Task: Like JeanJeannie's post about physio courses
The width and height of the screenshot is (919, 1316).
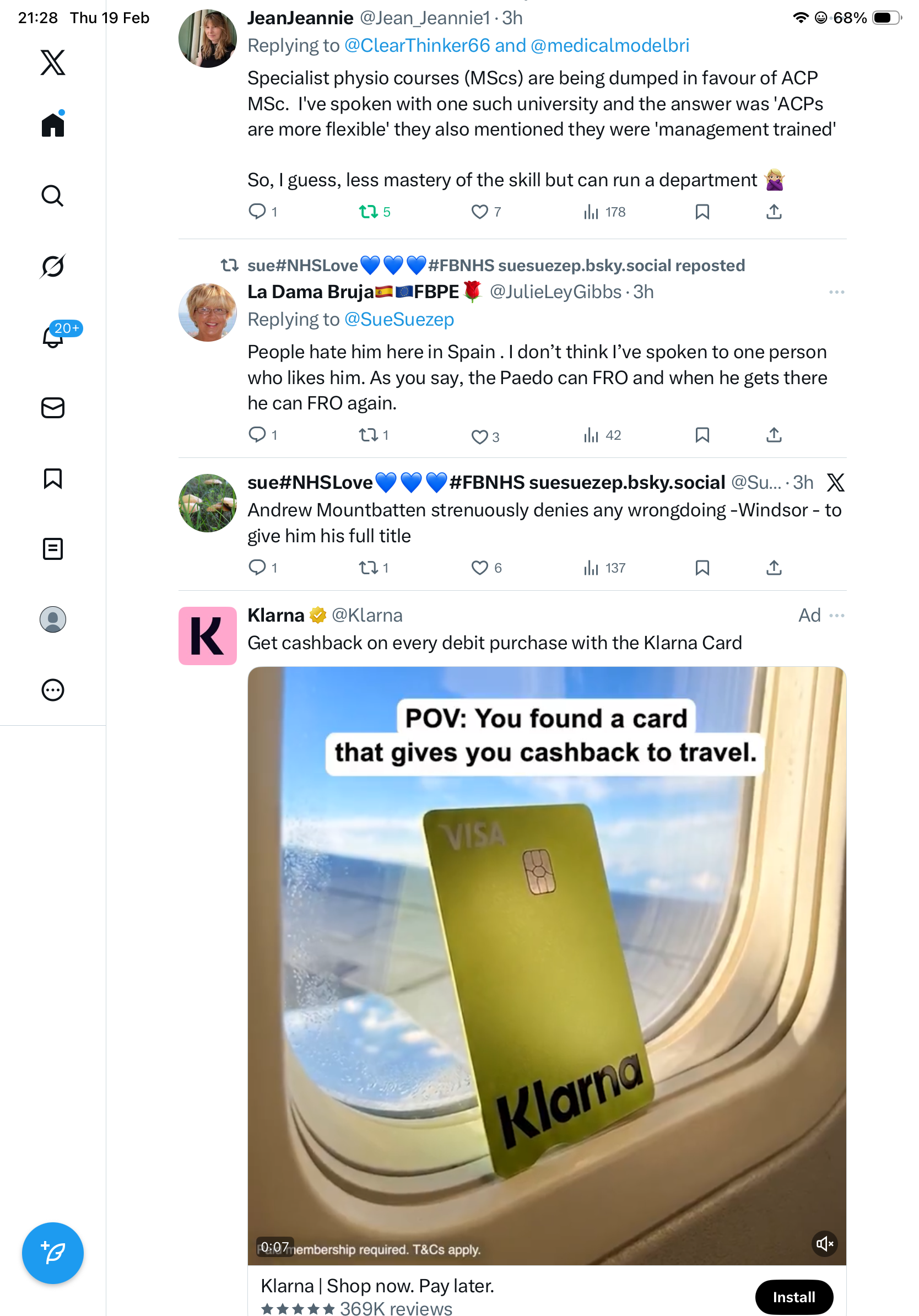Action: point(479,212)
